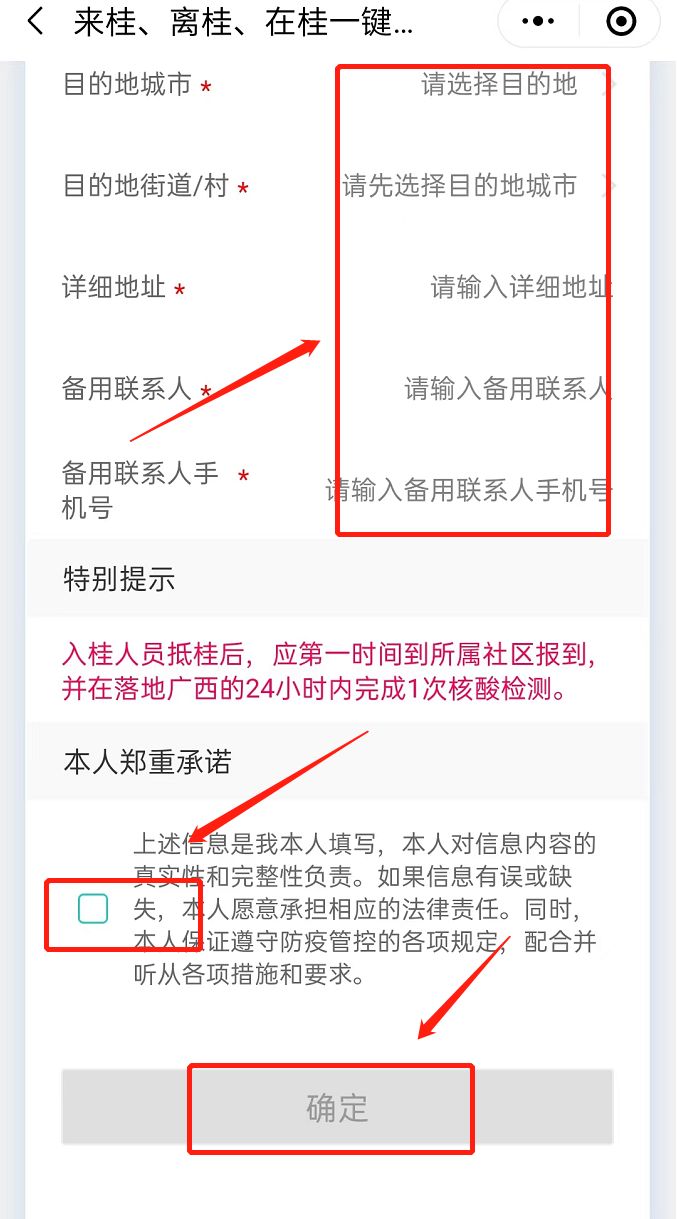Choose the destination city (目的地城市)

point(499,85)
